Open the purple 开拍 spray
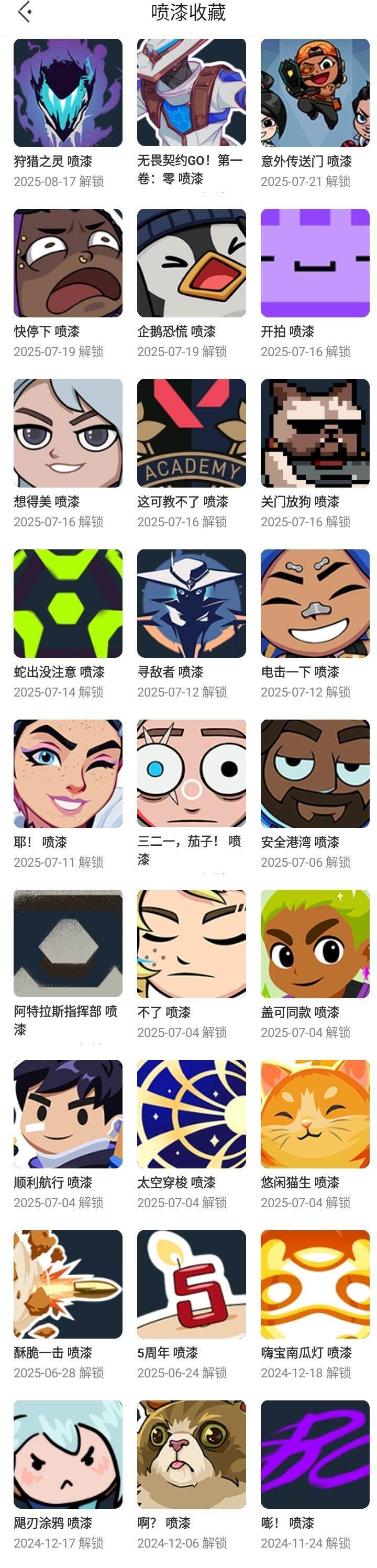 (x=314, y=263)
